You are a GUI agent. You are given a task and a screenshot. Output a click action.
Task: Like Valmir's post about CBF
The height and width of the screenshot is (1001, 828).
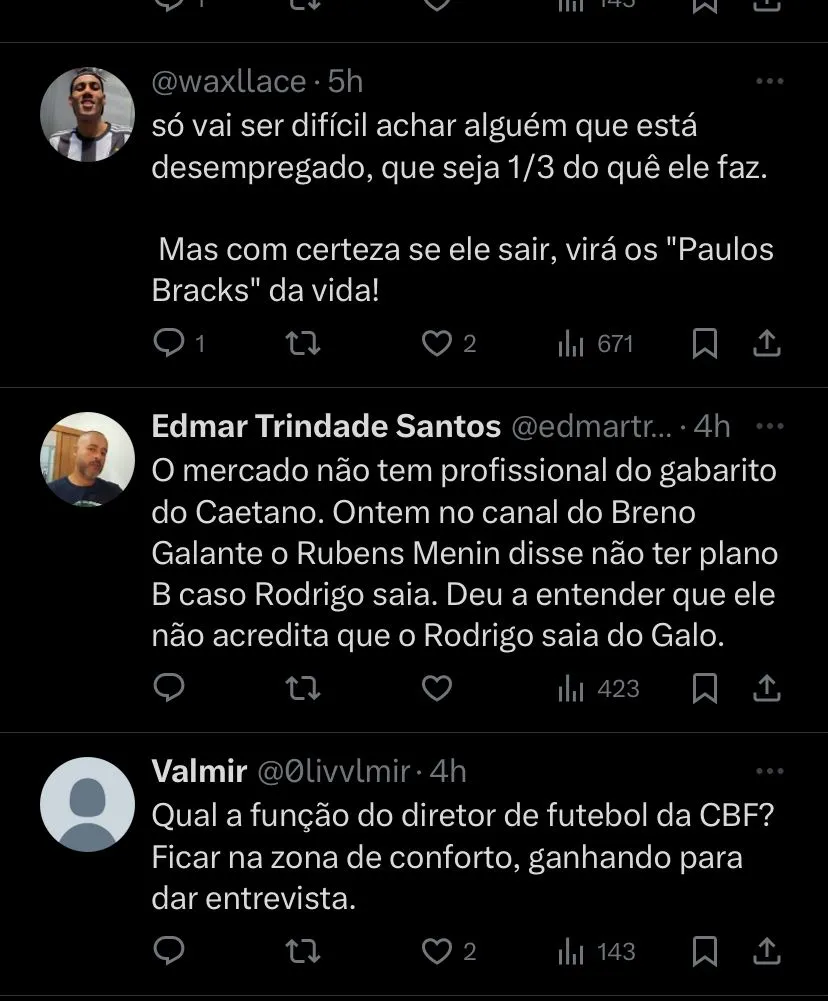[437, 951]
